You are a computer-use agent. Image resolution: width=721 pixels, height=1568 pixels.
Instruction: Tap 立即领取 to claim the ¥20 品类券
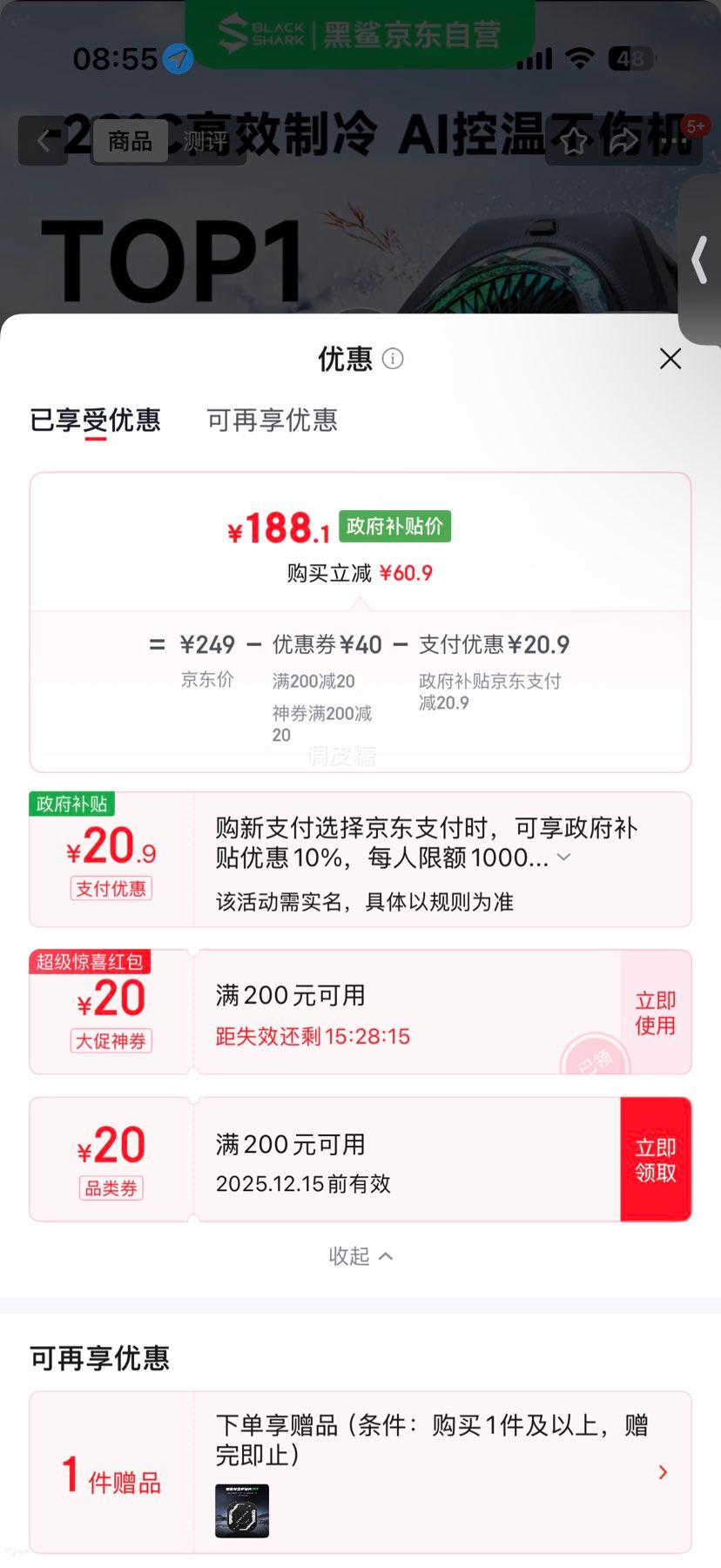coord(655,1159)
